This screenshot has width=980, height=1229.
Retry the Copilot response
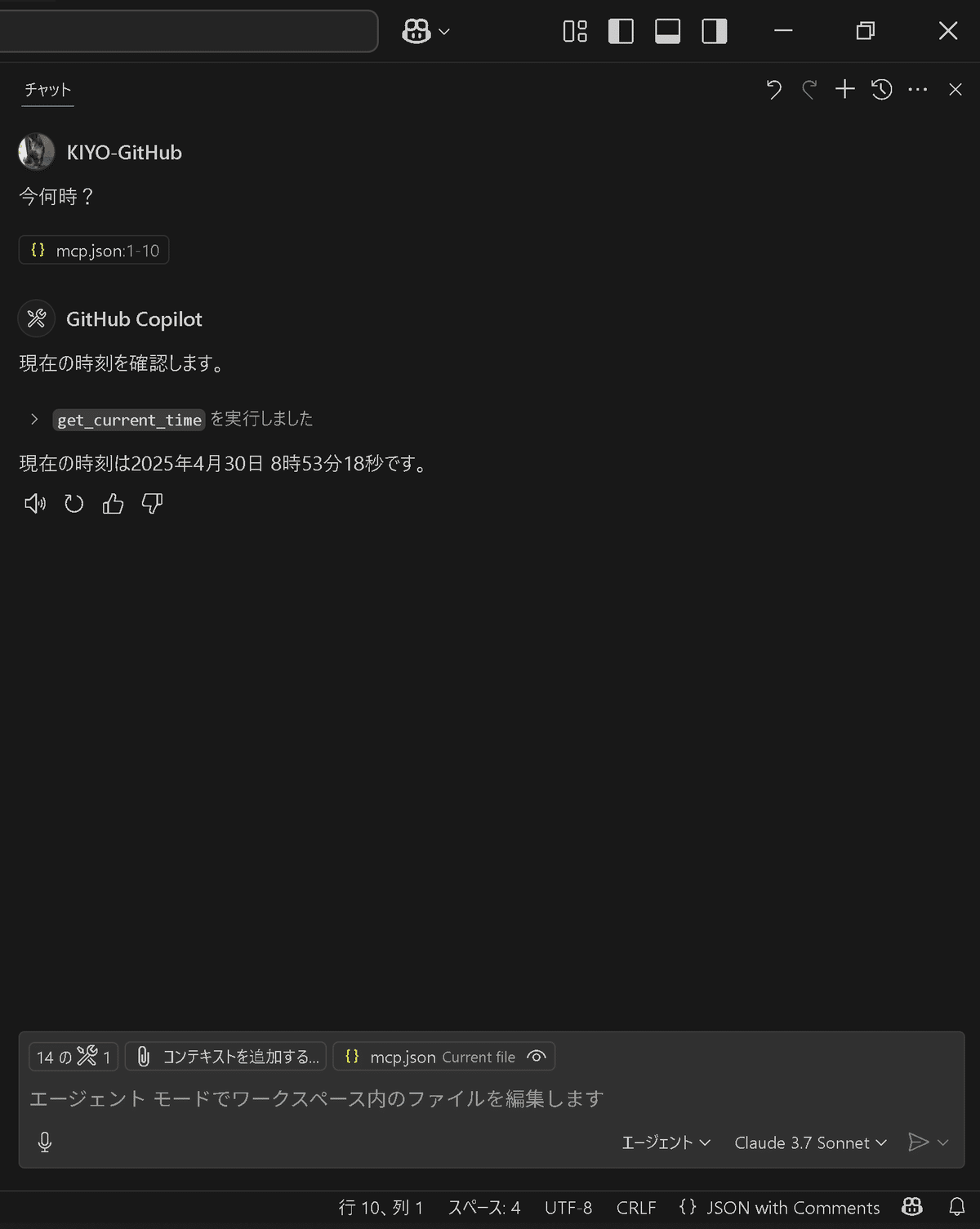coord(73,504)
